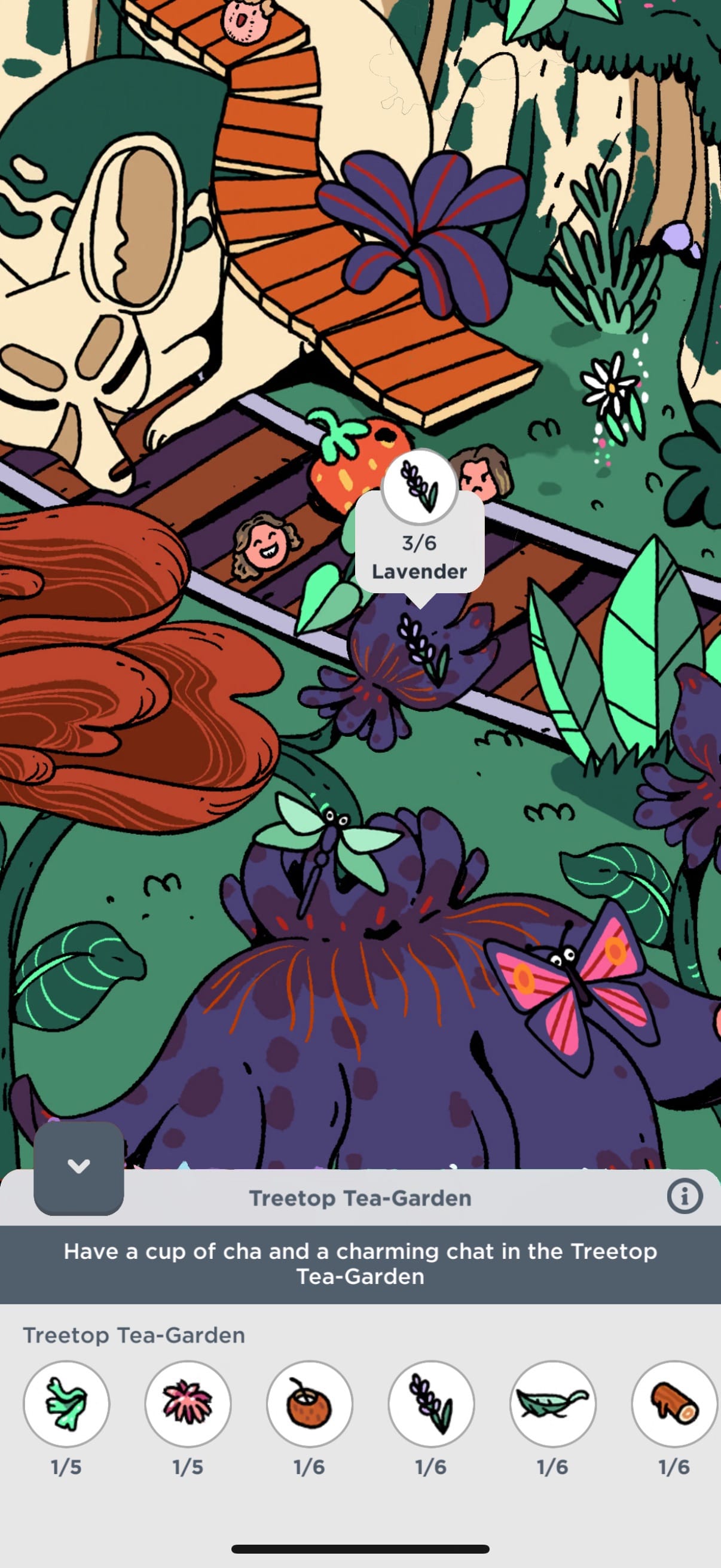Select the lavender item in the list
721x1568 pixels.
pos(432,1403)
